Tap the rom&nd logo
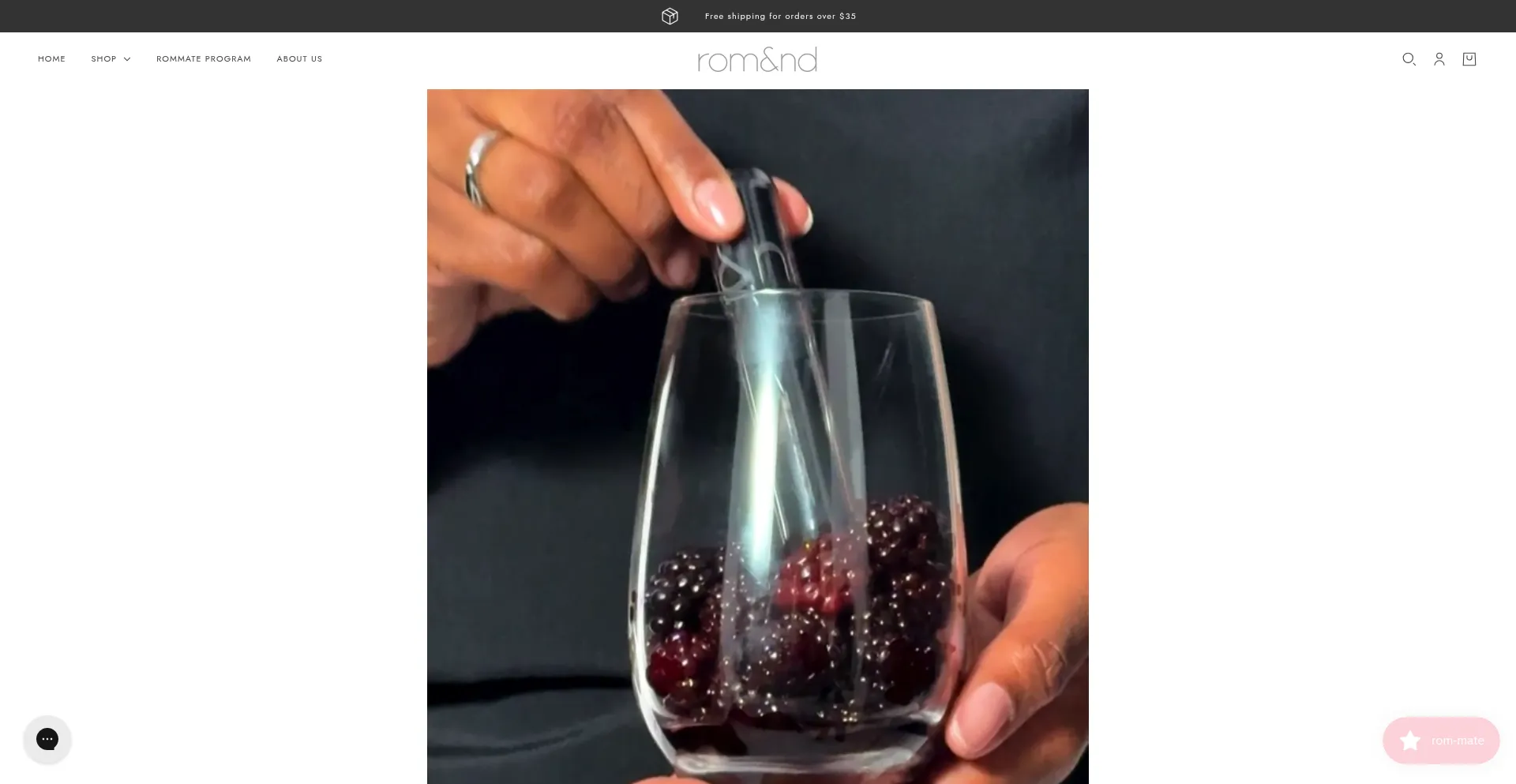 pyautogui.click(x=757, y=60)
